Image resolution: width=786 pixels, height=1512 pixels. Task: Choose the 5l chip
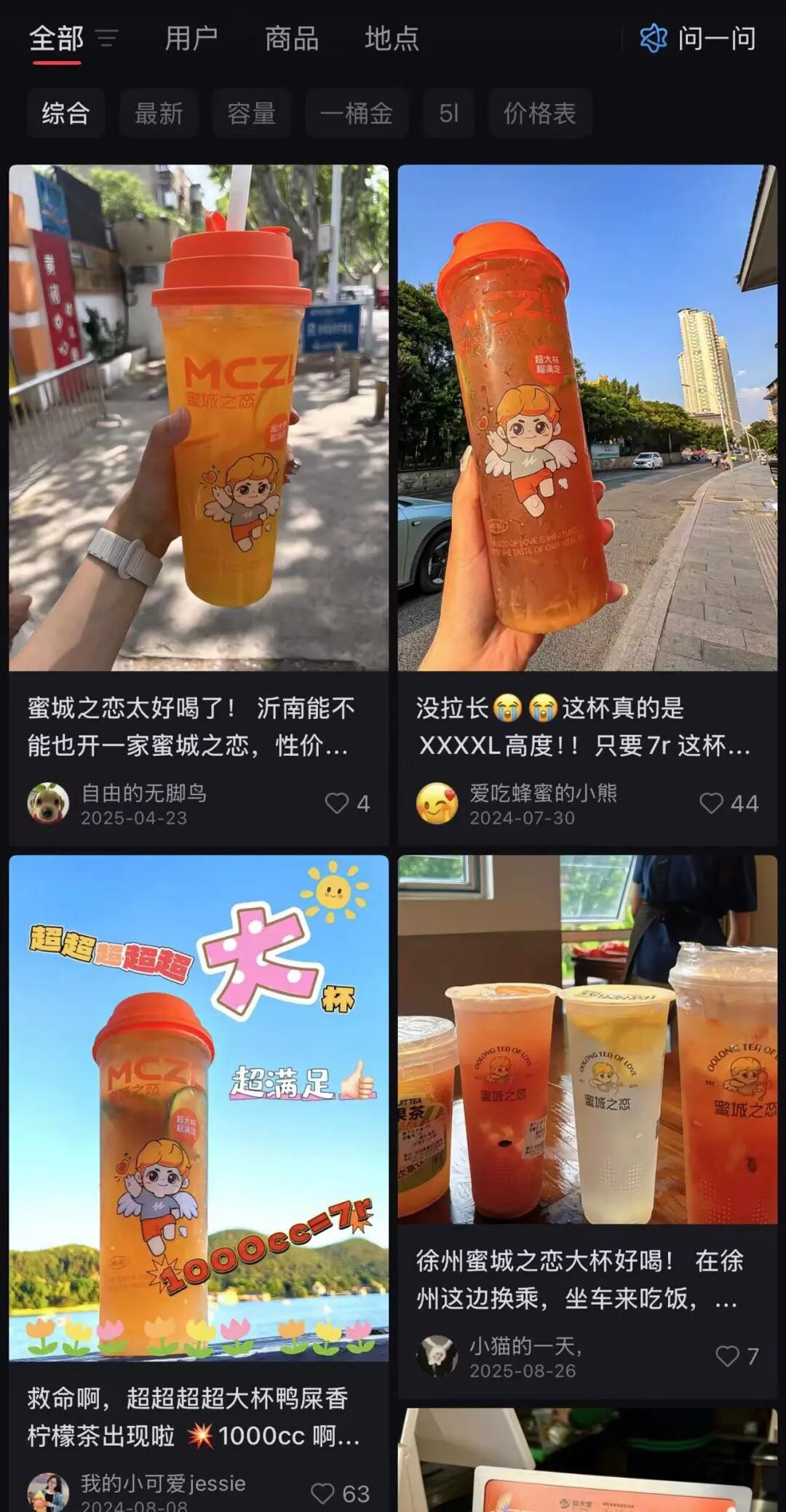click(448, 114)
